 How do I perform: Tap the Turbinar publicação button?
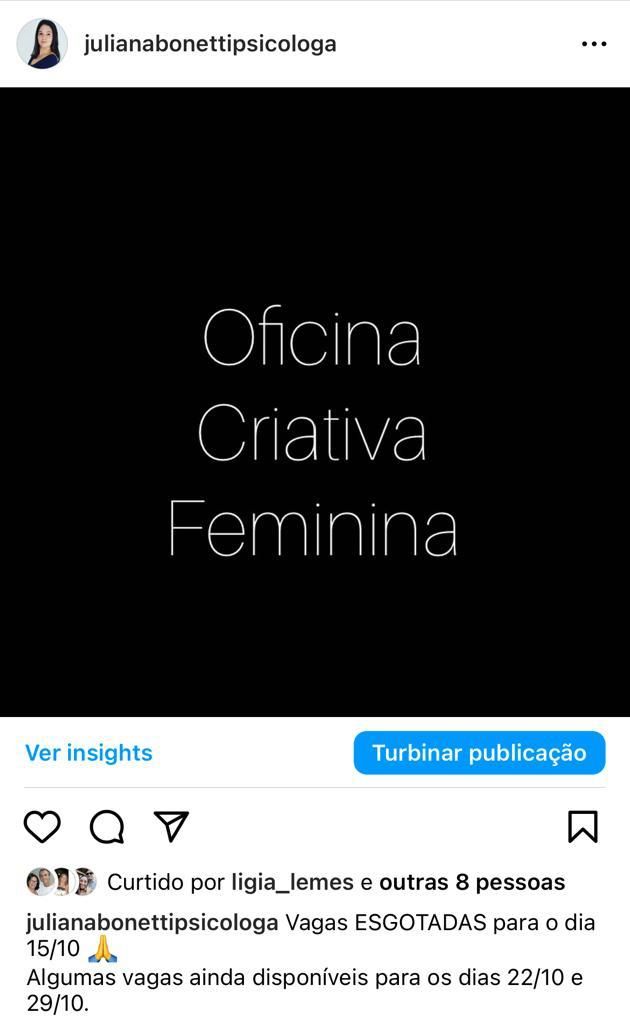pyautogui.click(x=479, y=753)
